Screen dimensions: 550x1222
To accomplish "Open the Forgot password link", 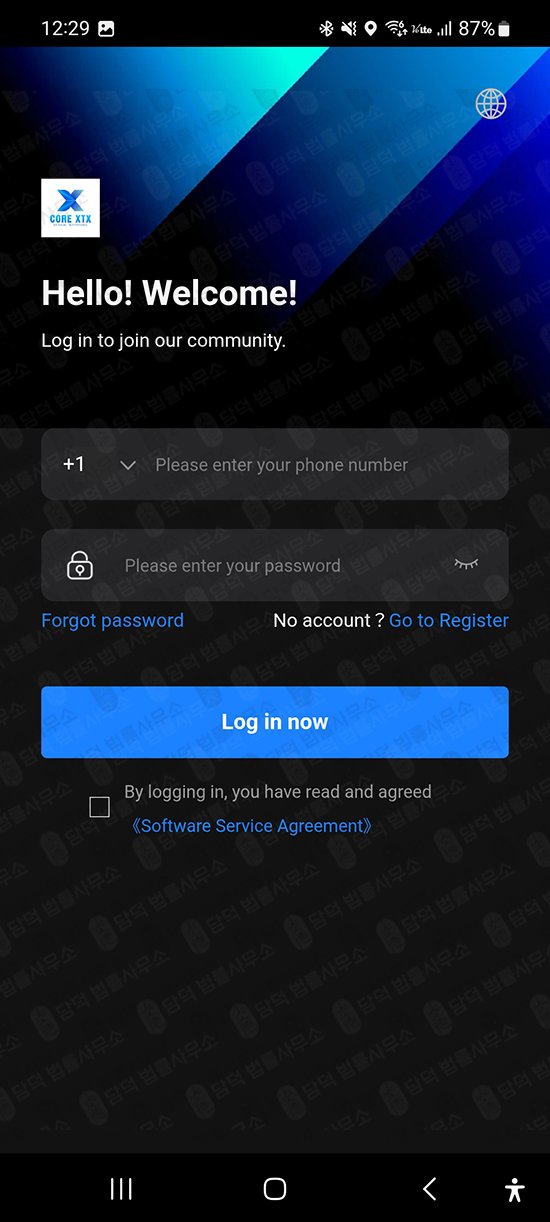I will tap(112, 620).
